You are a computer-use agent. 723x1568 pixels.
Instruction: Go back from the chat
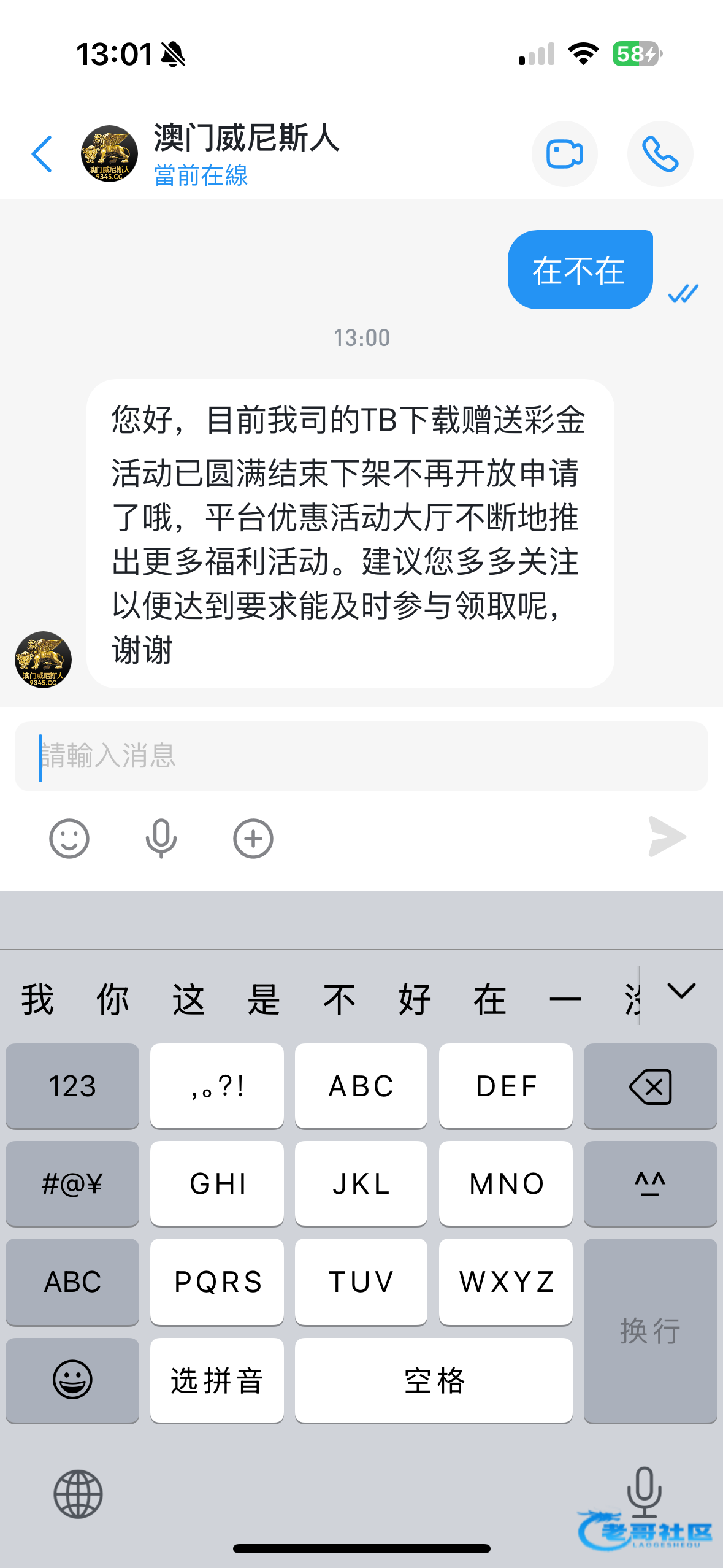[42, 154]
